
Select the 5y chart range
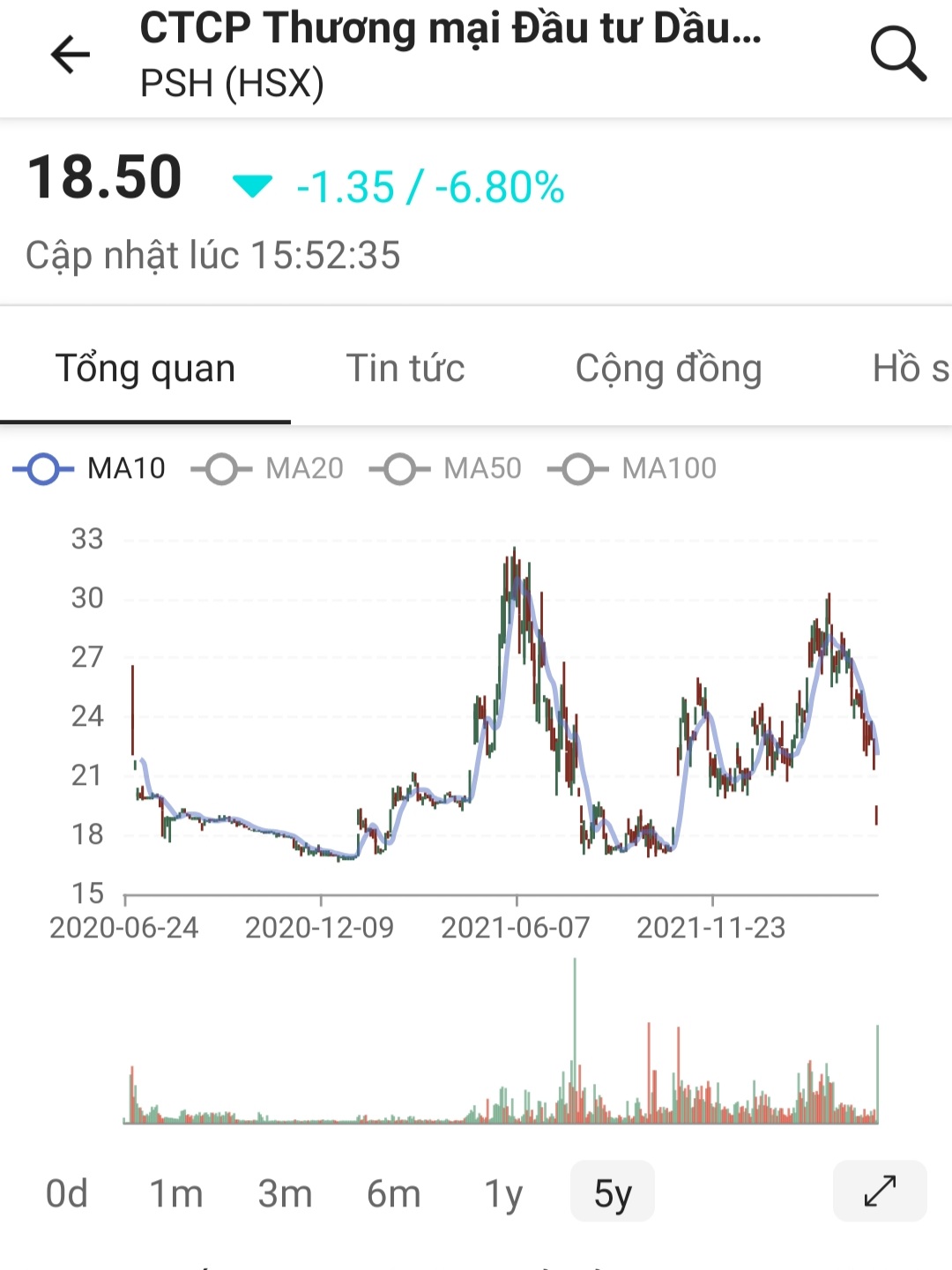point(613,1193)
